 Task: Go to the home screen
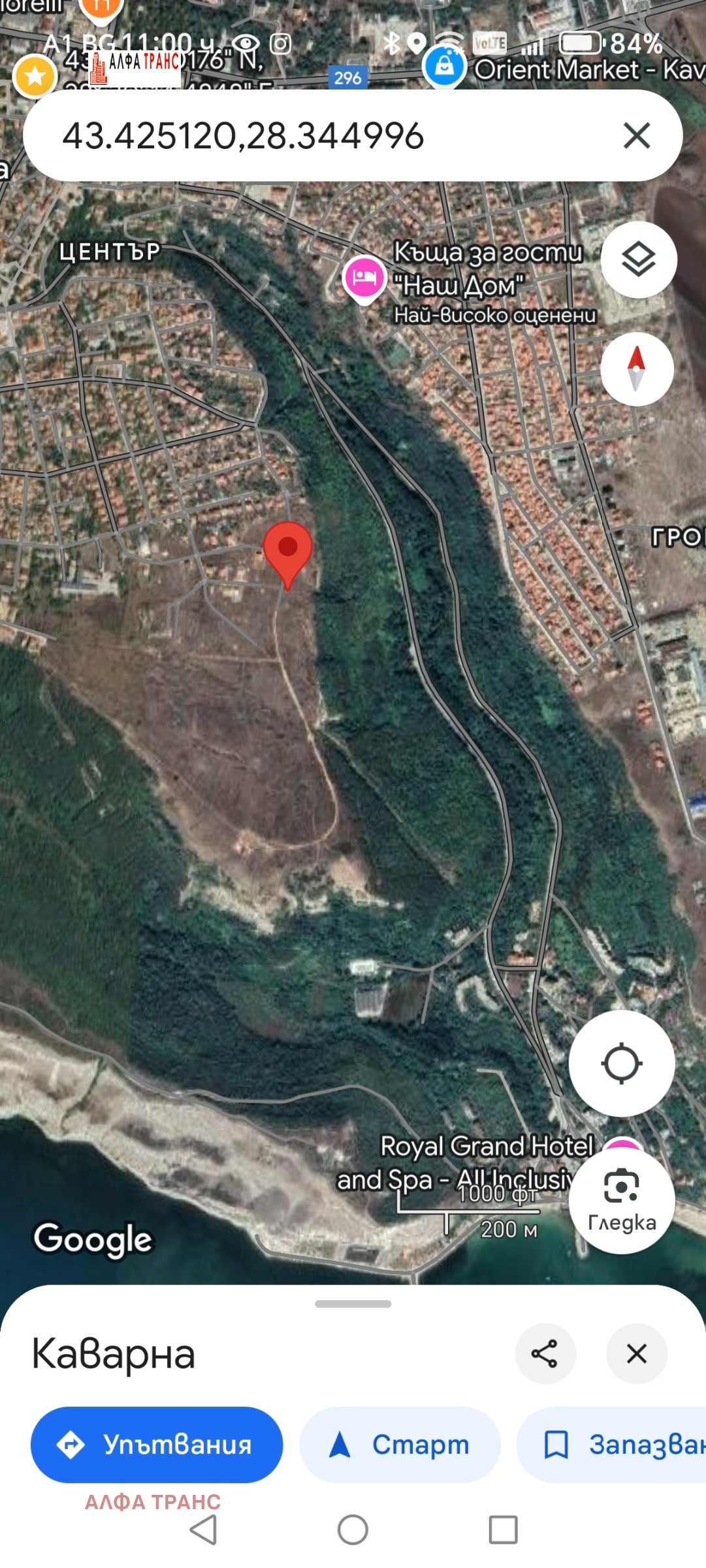pyautogui.click(x=353, y=1529)
